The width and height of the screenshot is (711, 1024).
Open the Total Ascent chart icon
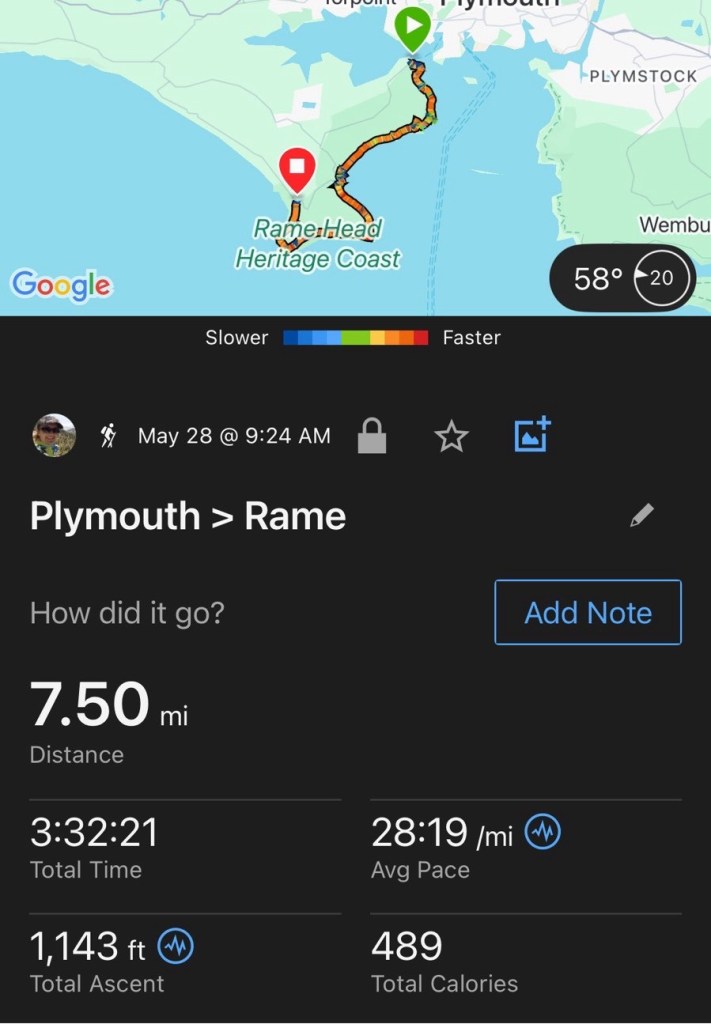coord(176,945)
